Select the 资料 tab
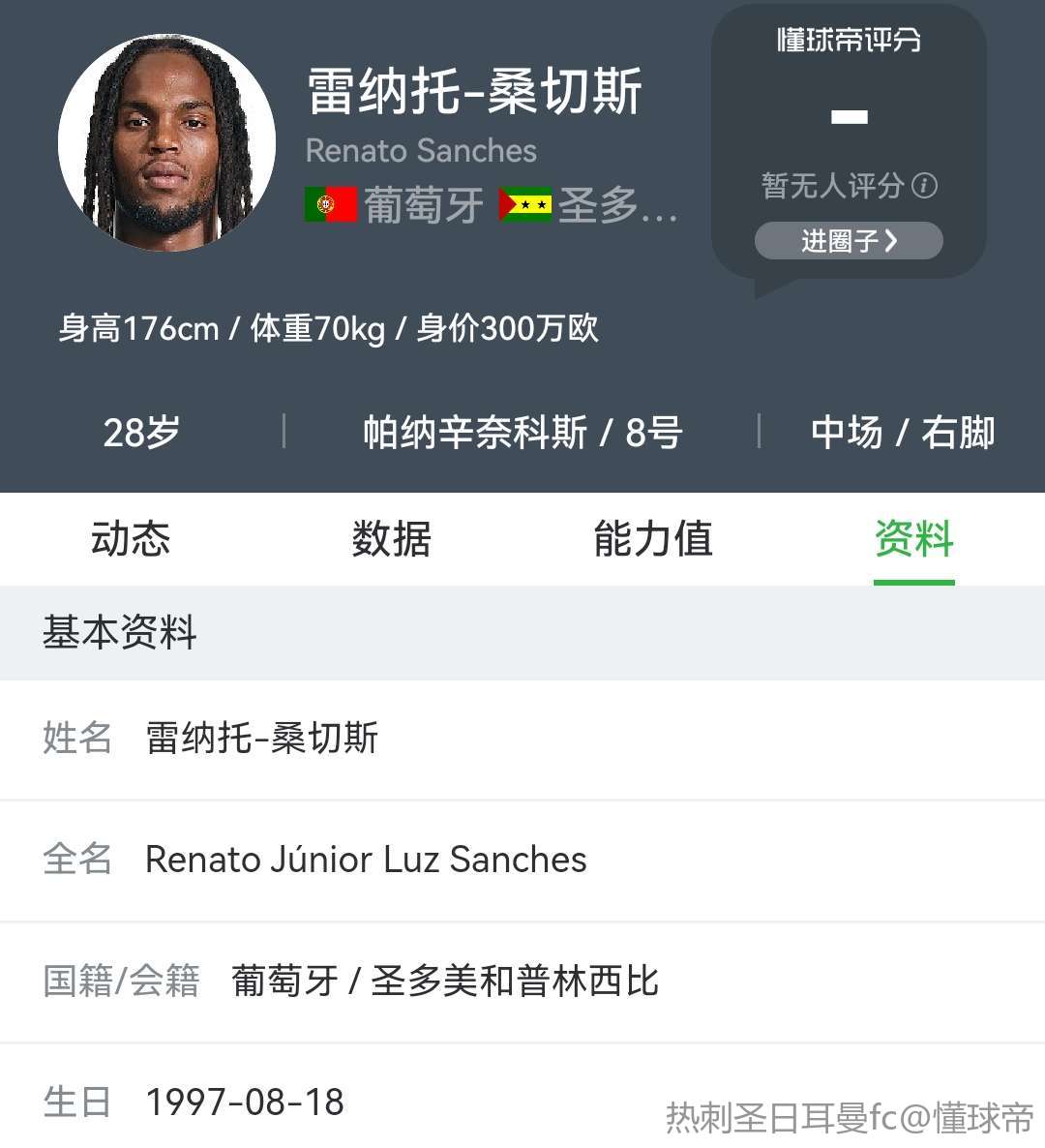The width and height of the screenshot is (1045, 1148). click(913, 539)
